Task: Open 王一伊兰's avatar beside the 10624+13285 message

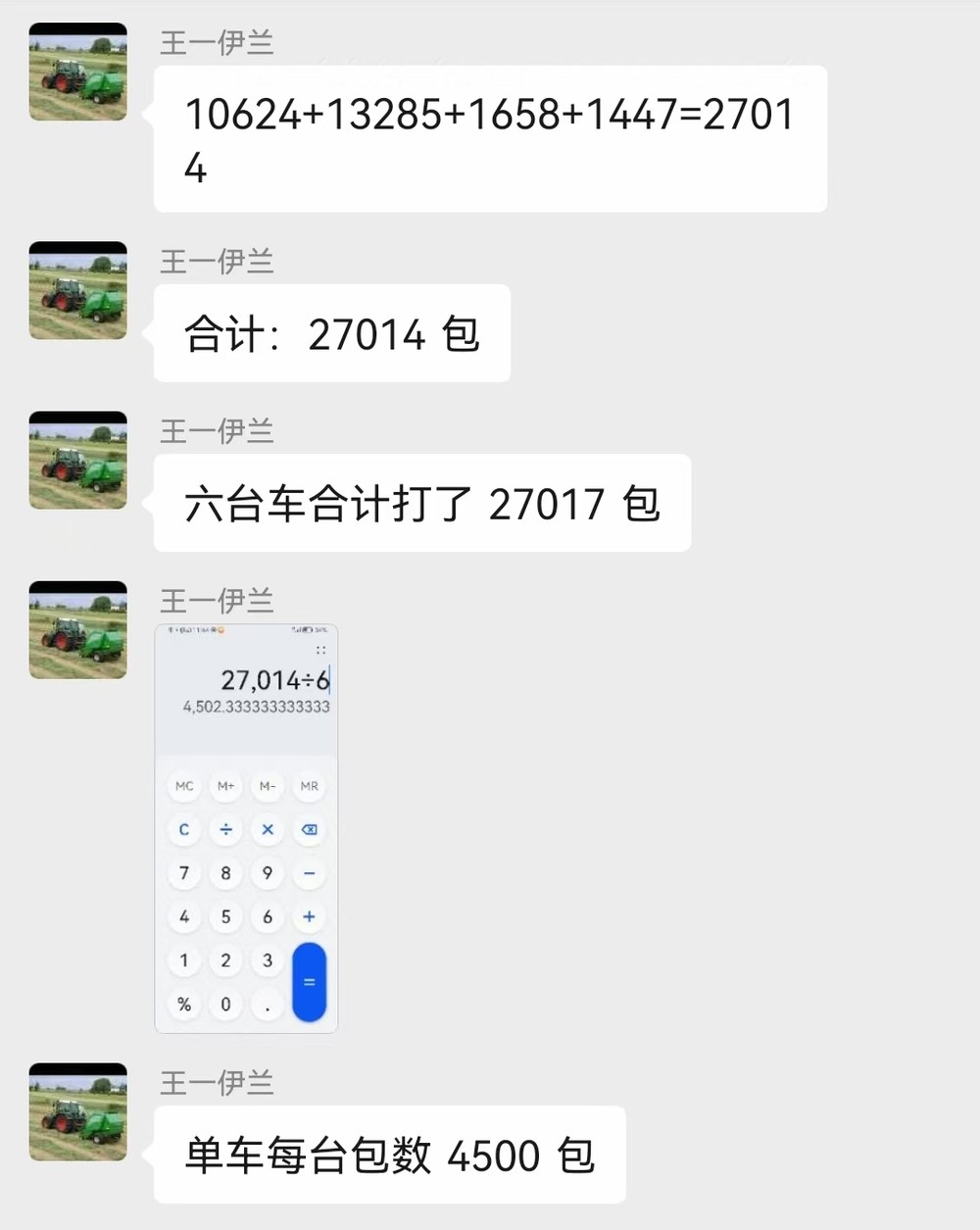Action: [78, 73]
